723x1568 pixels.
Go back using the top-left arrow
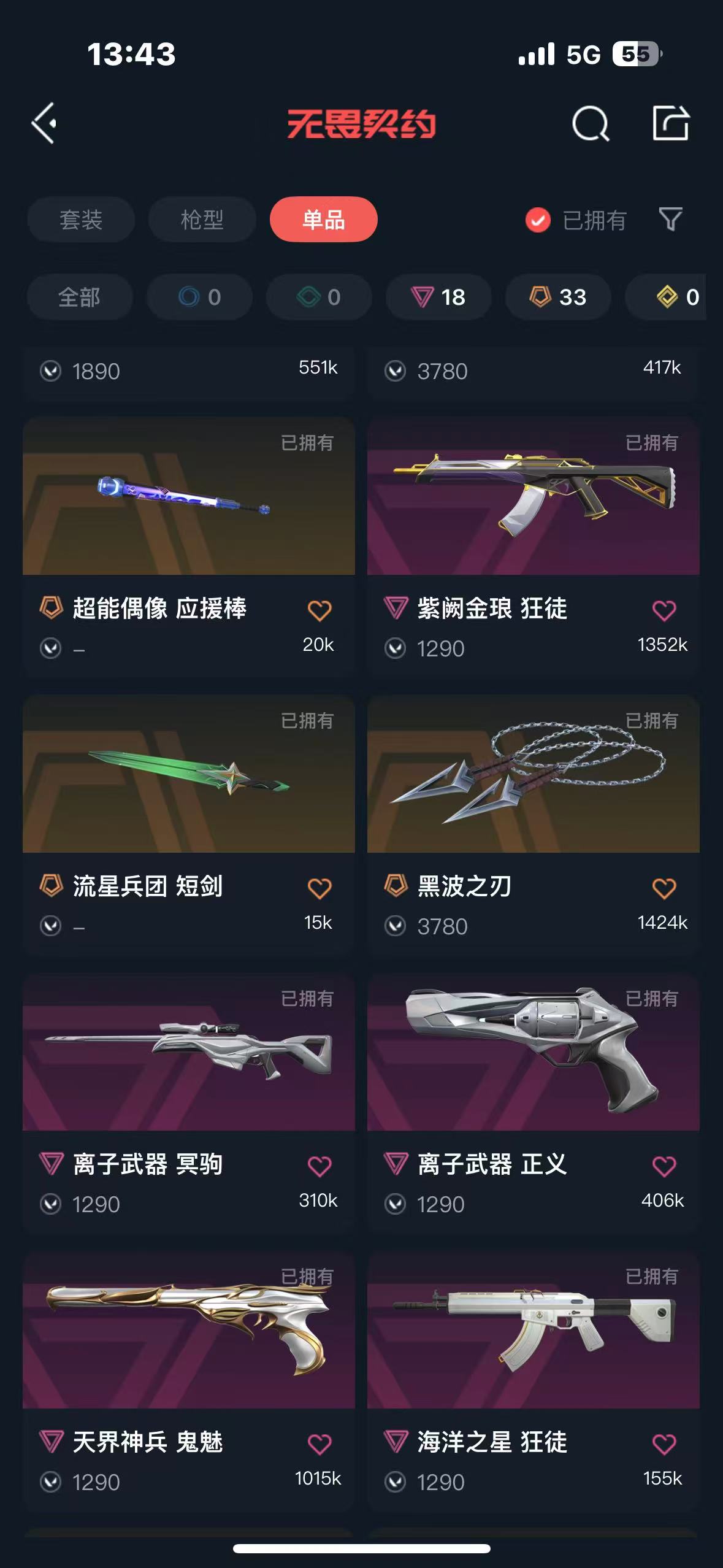point(45,123)
